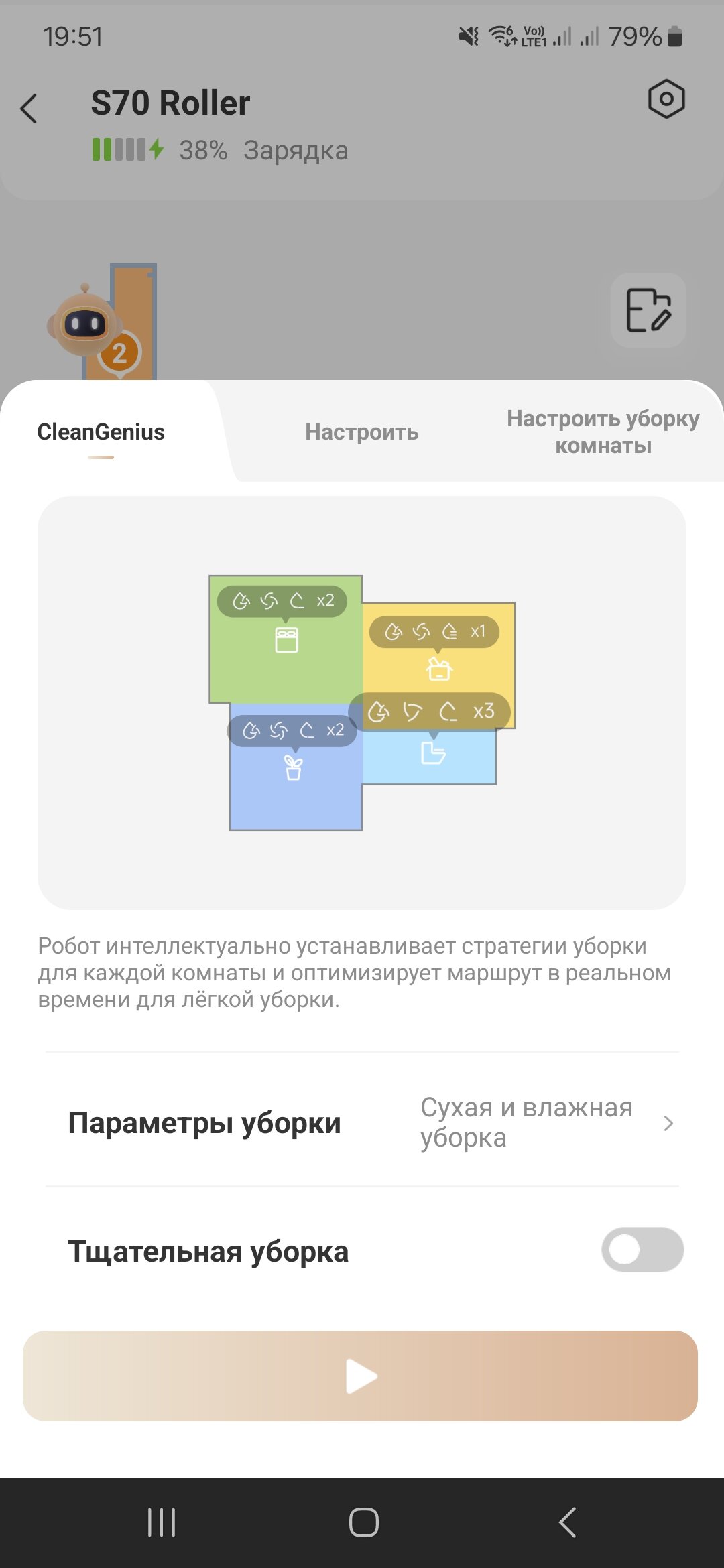
Task: Switch to the Настроить tab
Action: [x=362, y=432]
